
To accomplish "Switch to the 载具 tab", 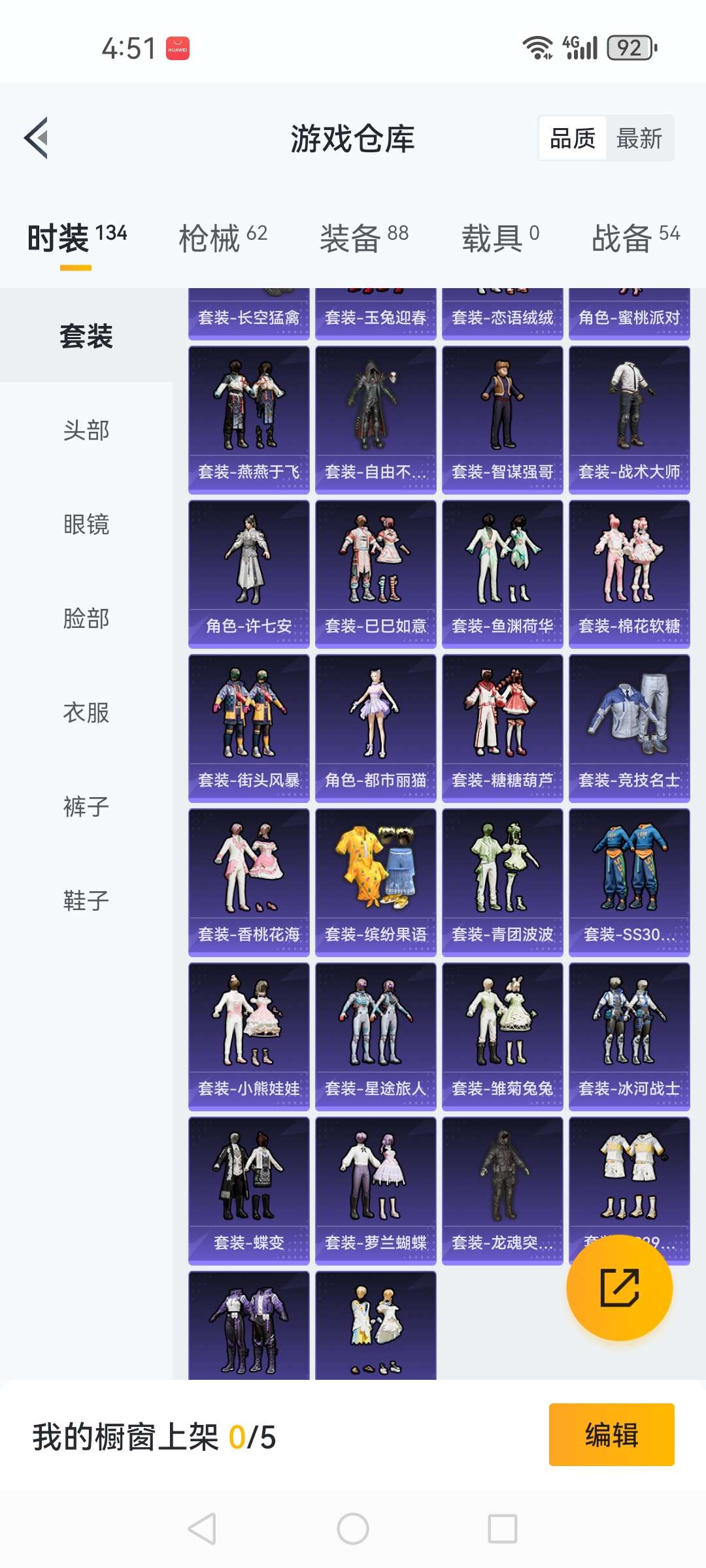I will (x=501, y=238).
